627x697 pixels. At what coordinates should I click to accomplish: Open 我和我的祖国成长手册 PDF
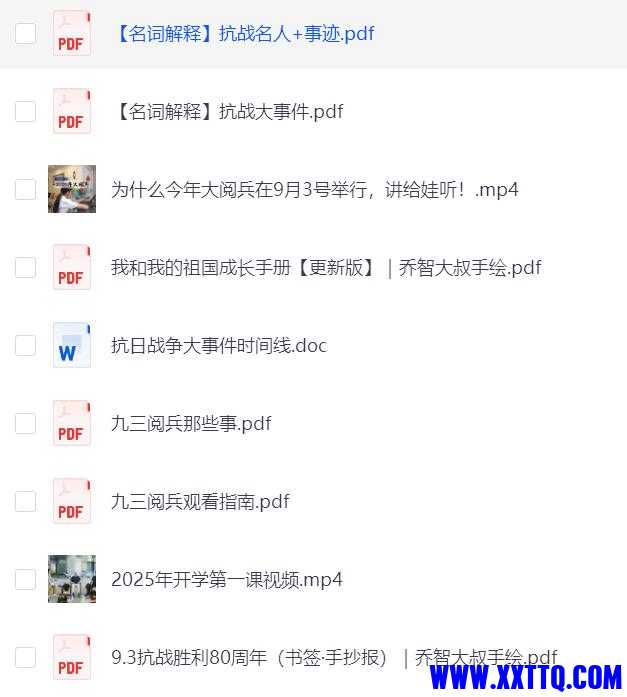[x=325, y=267]
